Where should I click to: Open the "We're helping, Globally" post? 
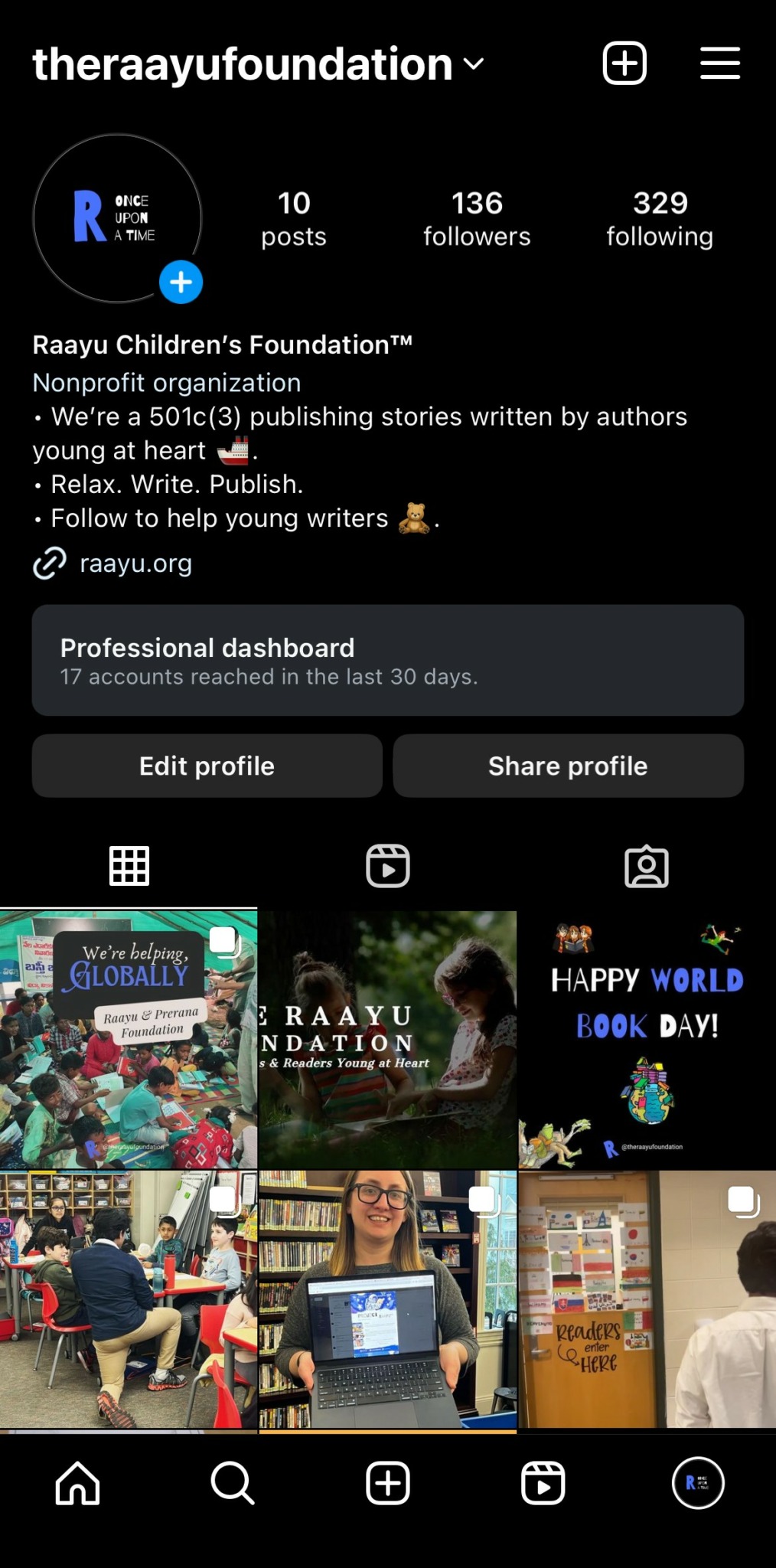click(x=129, y=1040)
